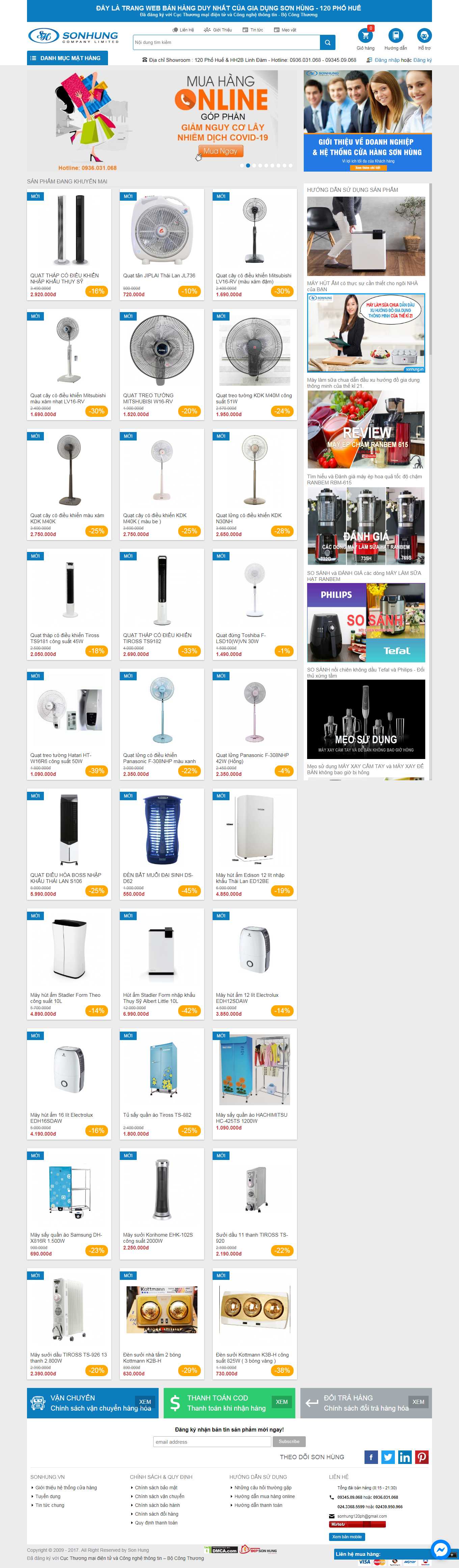Open the Tủ sấy quần áo Tiross TS-882 card

pyautogui.click(x=162, y=1083)
